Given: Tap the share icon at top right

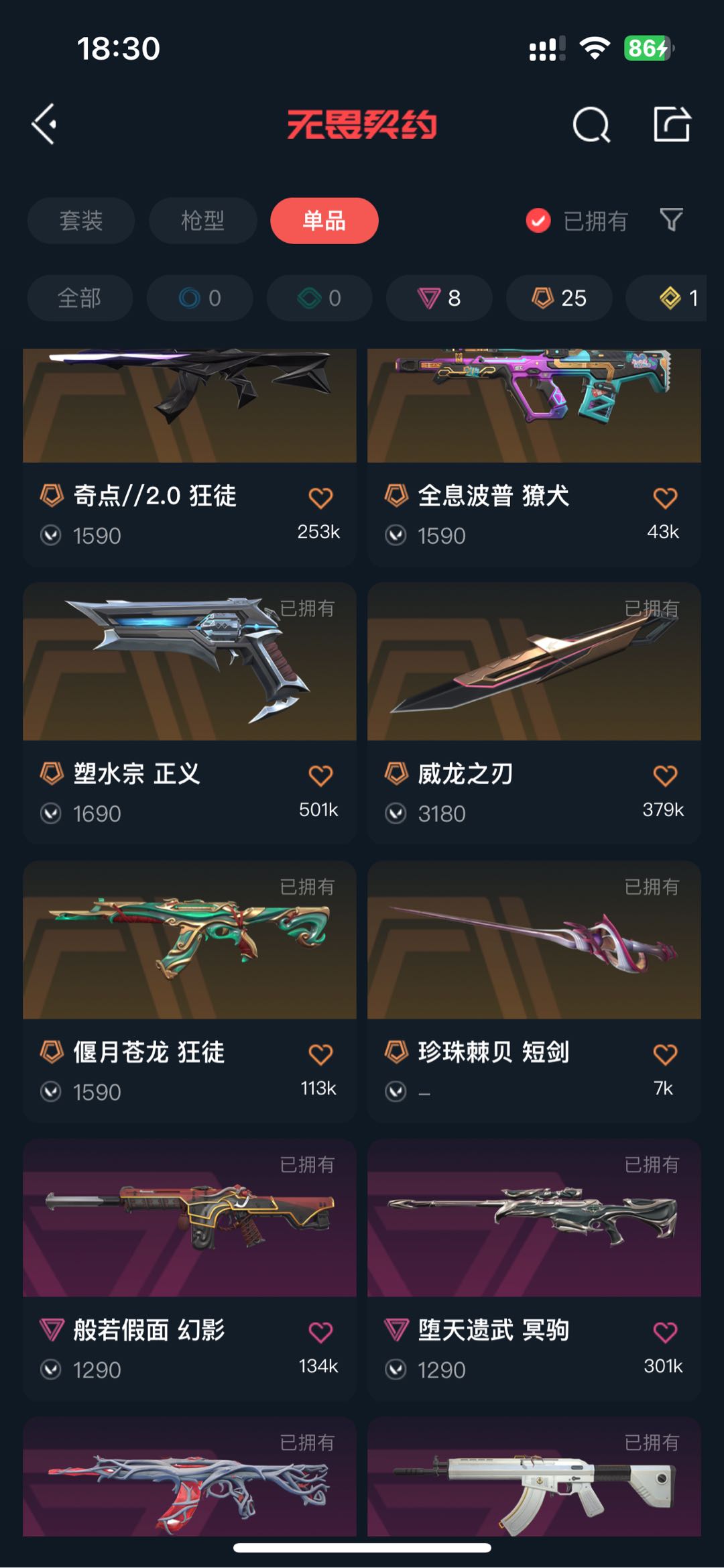Looking at the screenshot, I should pyautogui.click(x=672, y=124).
